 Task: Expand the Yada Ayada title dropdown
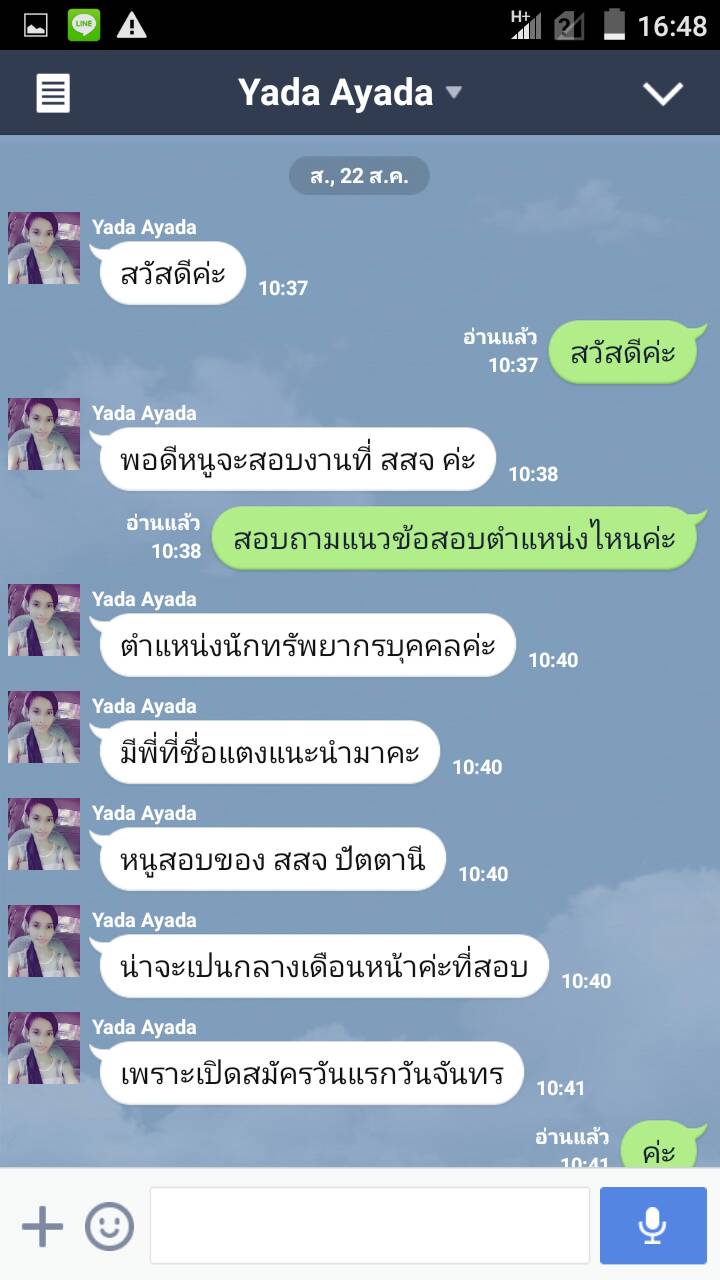click(x=453, y=93)
